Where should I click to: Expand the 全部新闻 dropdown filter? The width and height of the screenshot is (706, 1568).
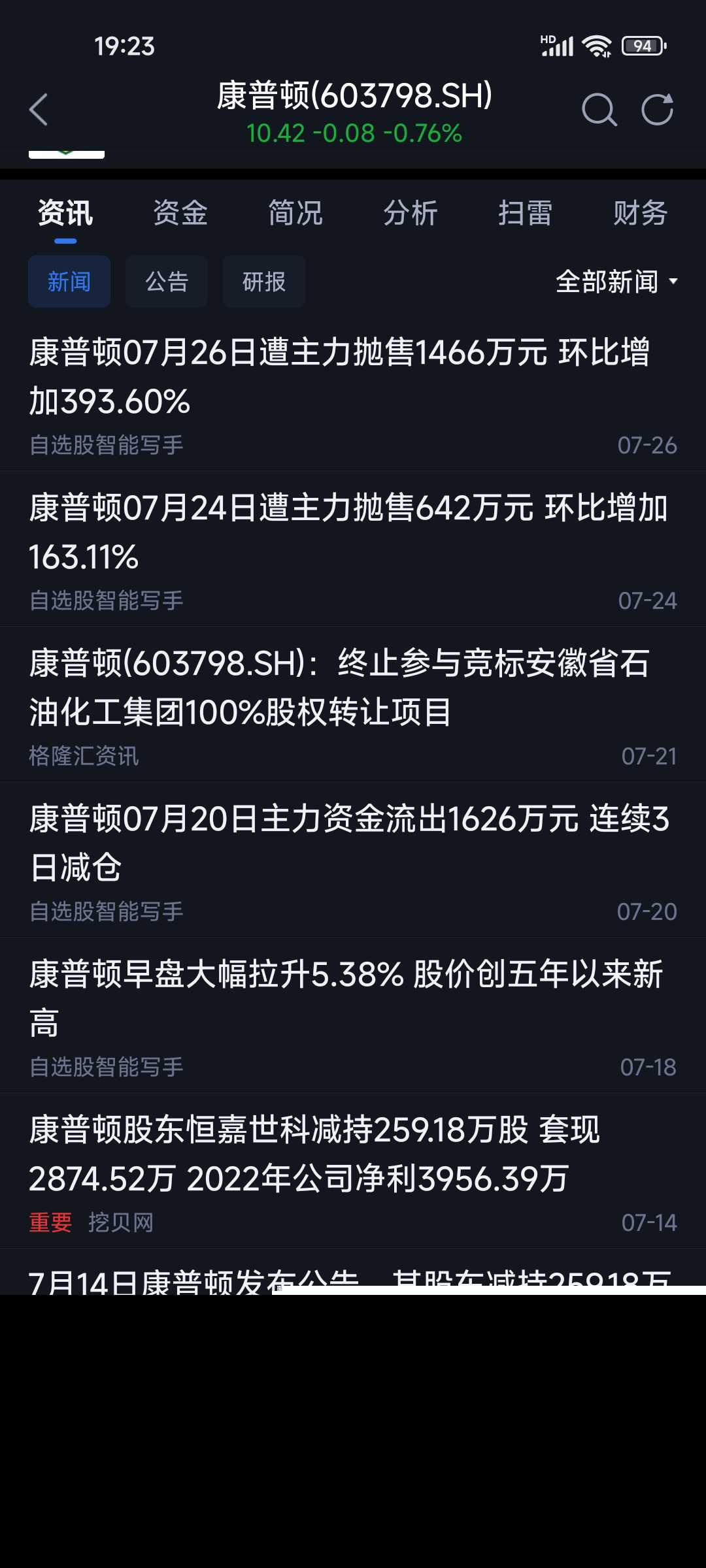(x=617, y=282)
